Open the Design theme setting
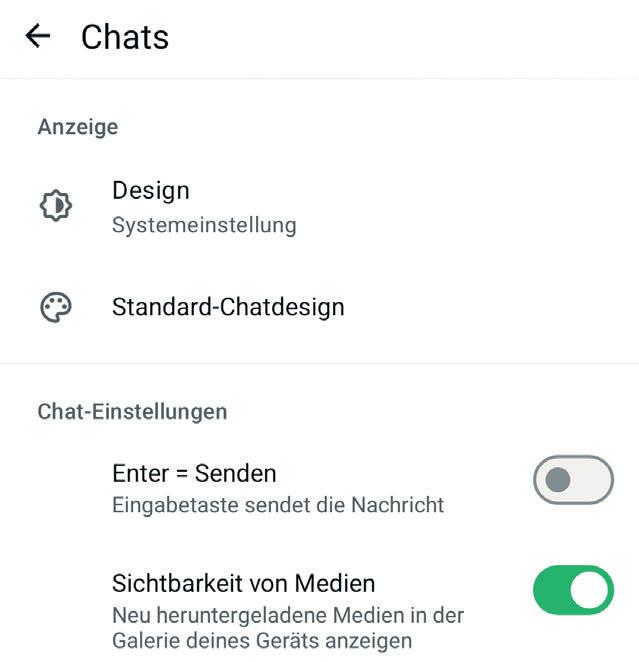639x662 pixels. coord(204,206)
